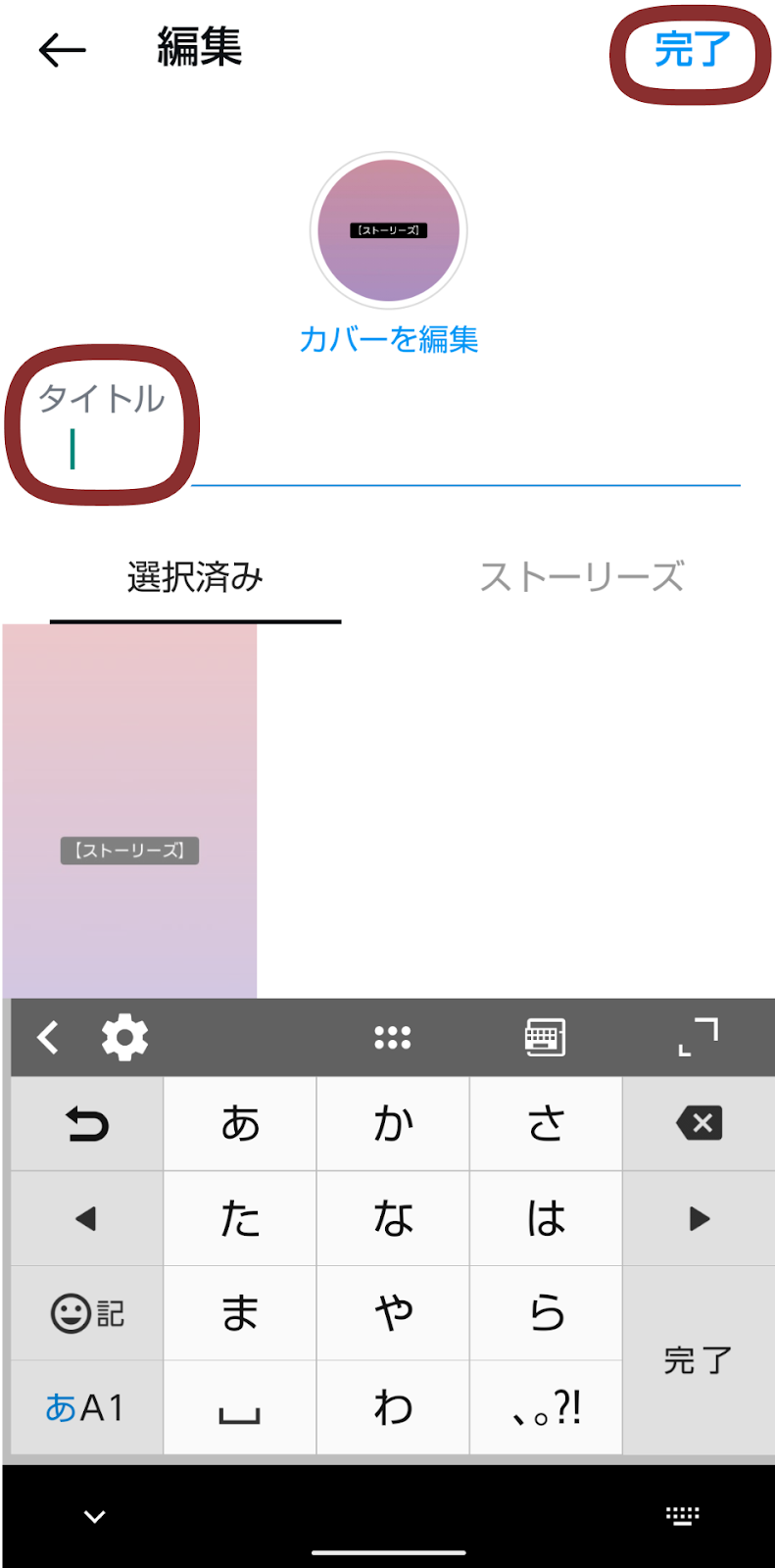Tap the keyboard 完了 key

pos(699,1360)
